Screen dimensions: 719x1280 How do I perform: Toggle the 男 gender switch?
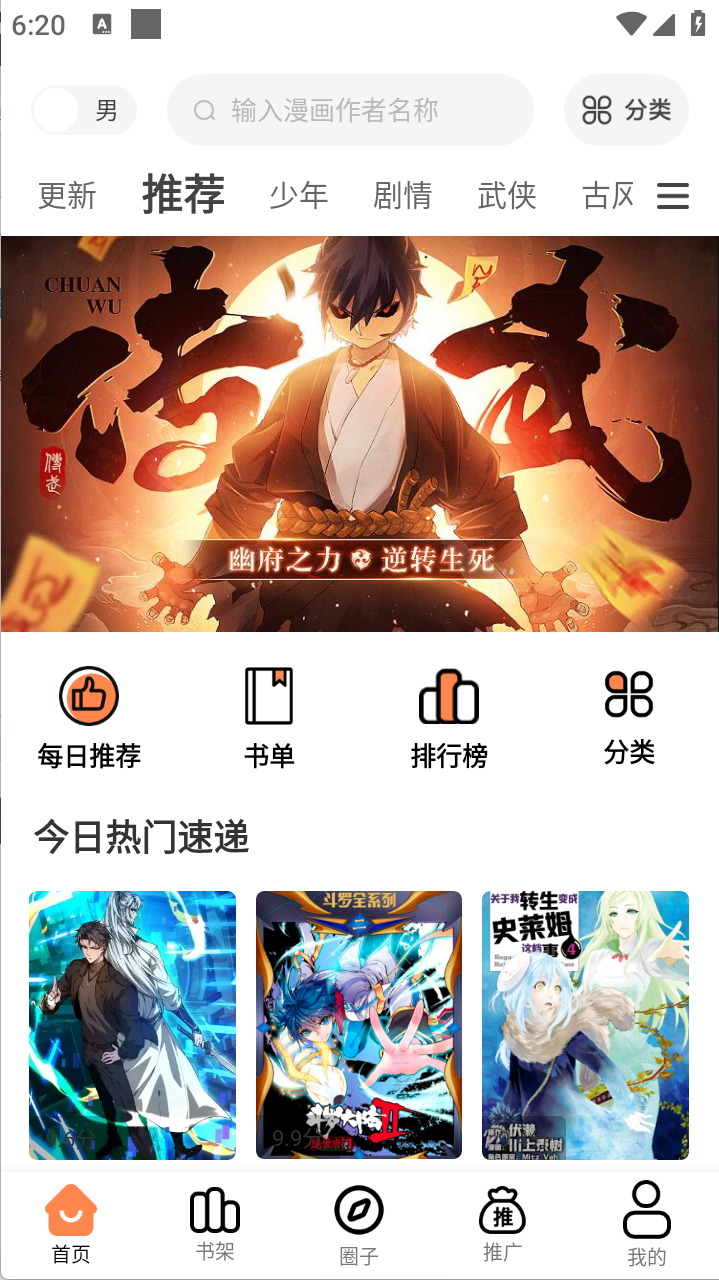(84, 110)
